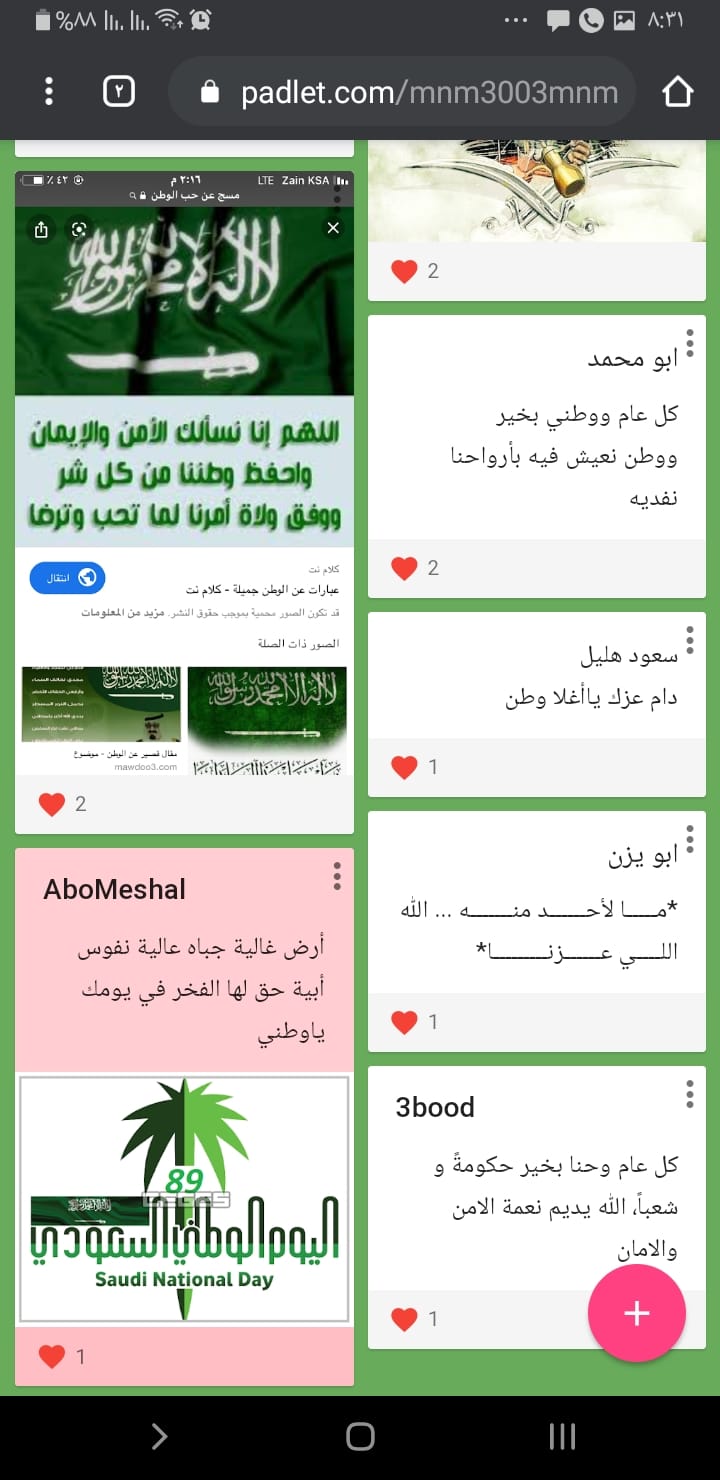
Task: Open the tab switcher showing two tabs
Action: coord(119,92)
